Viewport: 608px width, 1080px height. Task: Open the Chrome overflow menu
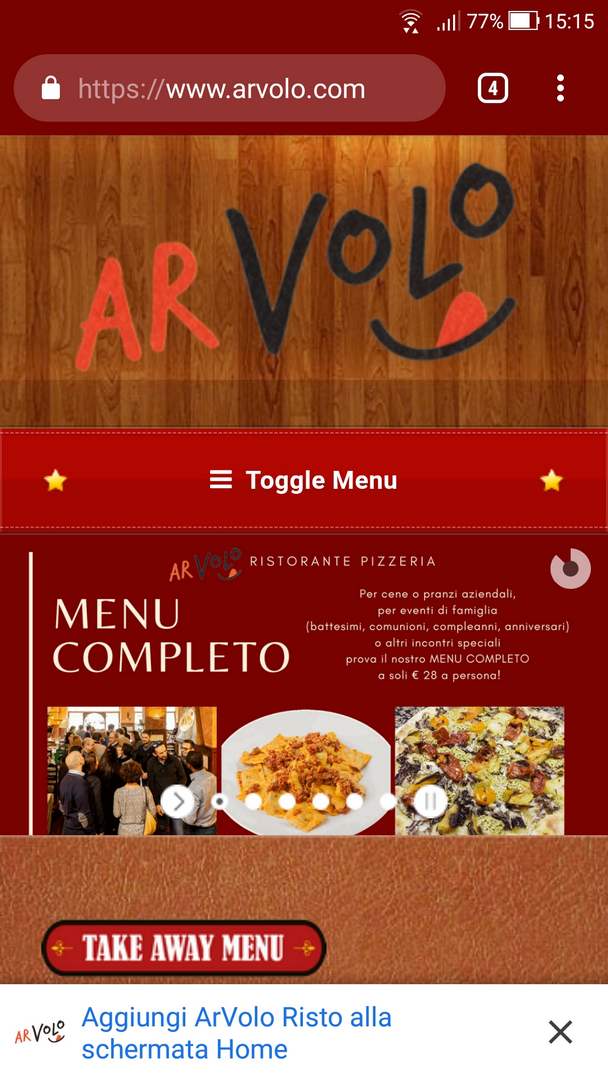click(x=560, y=88)
